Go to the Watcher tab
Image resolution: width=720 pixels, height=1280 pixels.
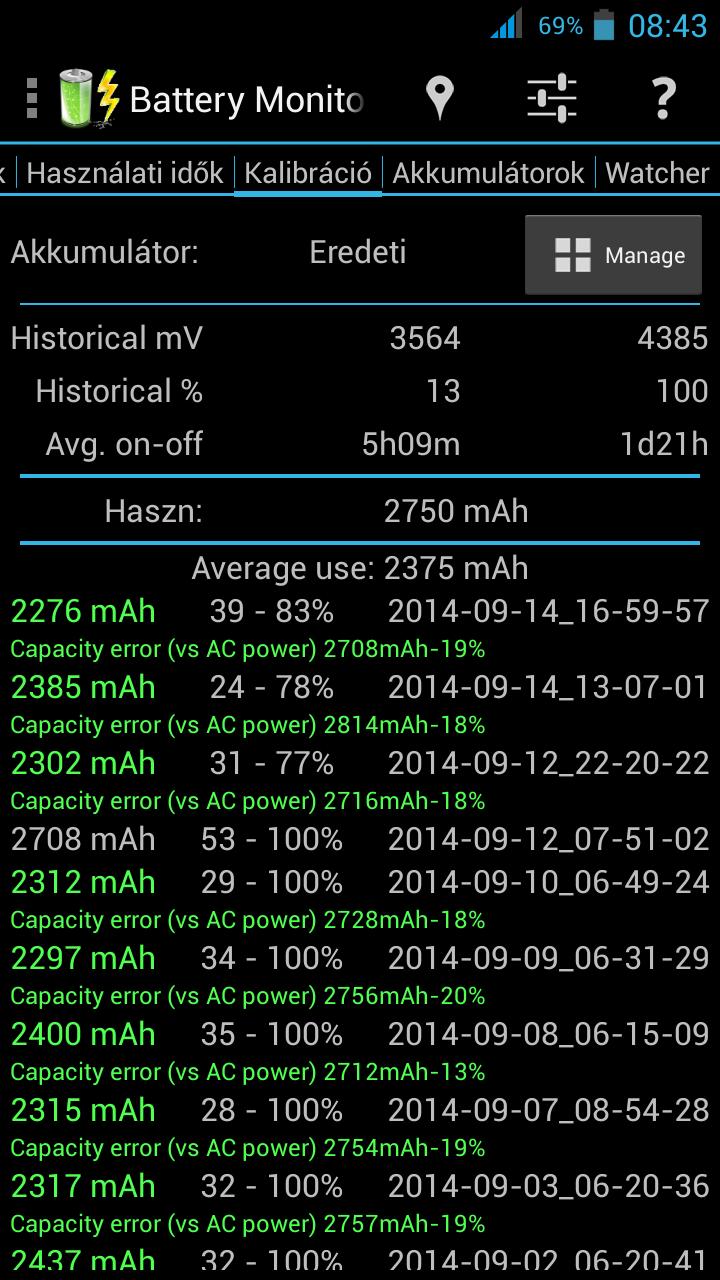(657, 173)
